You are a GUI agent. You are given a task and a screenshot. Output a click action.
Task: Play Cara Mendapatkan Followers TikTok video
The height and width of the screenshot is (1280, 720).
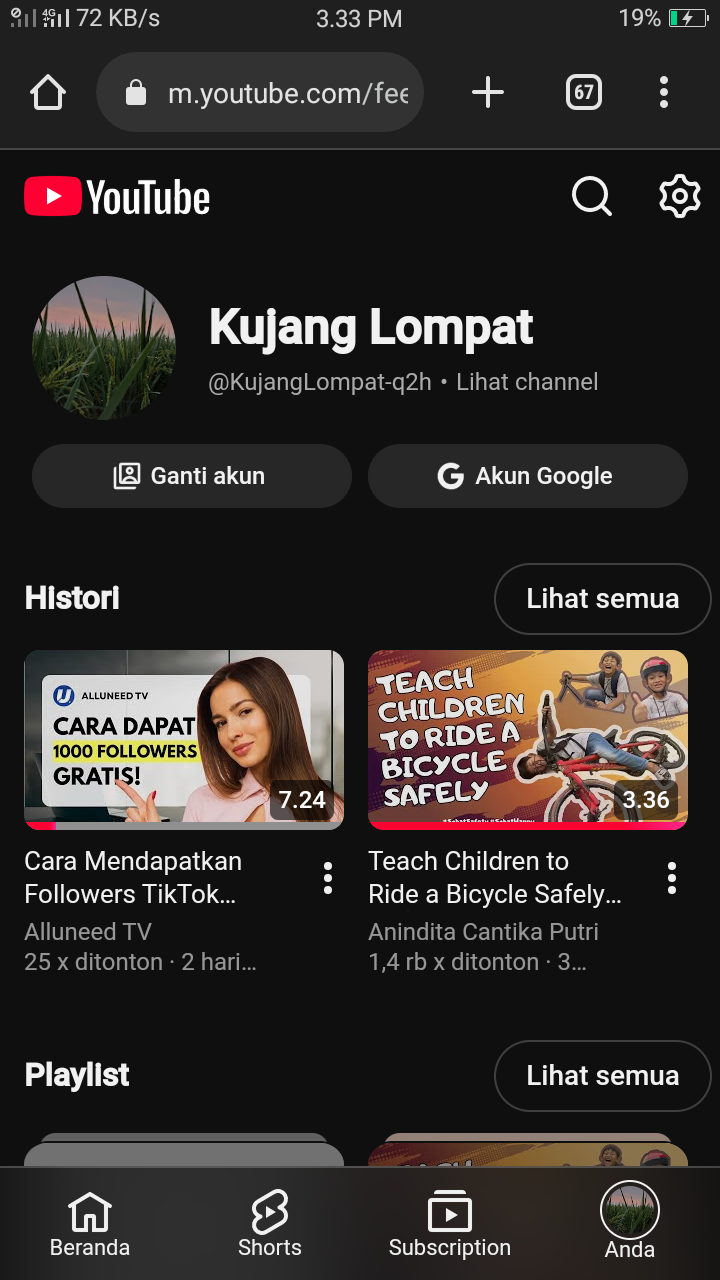184,740
